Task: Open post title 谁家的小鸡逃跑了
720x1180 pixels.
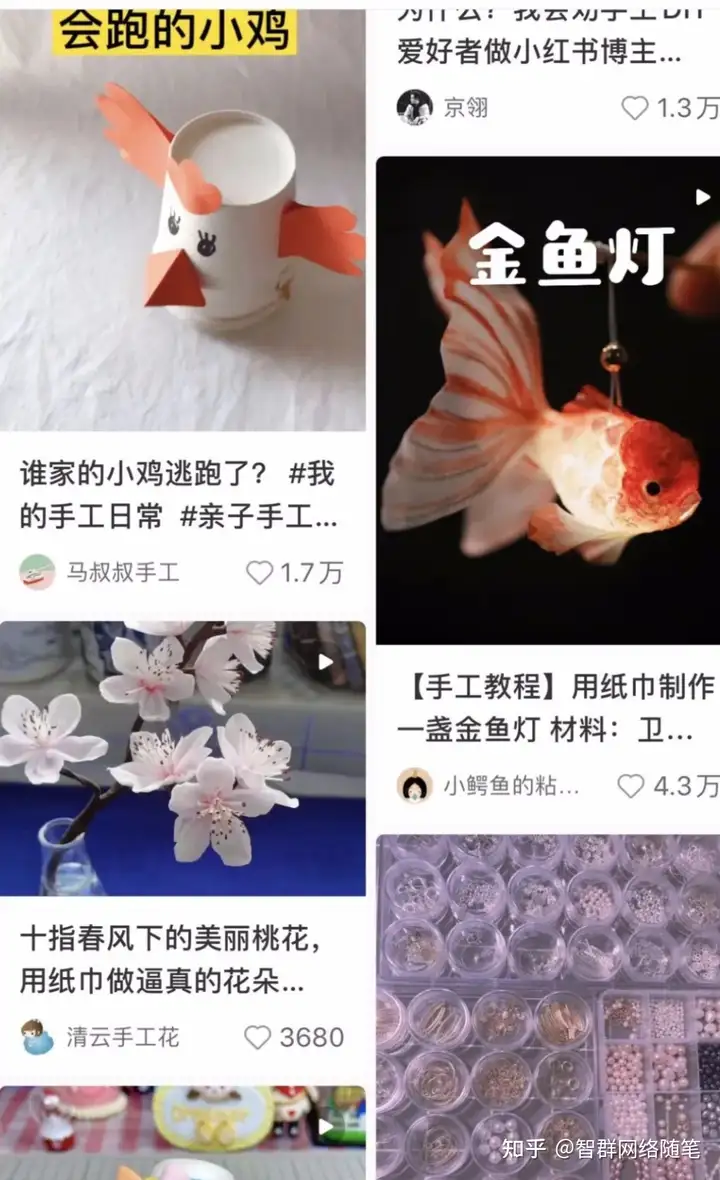Action: click(x=178, y=495)
